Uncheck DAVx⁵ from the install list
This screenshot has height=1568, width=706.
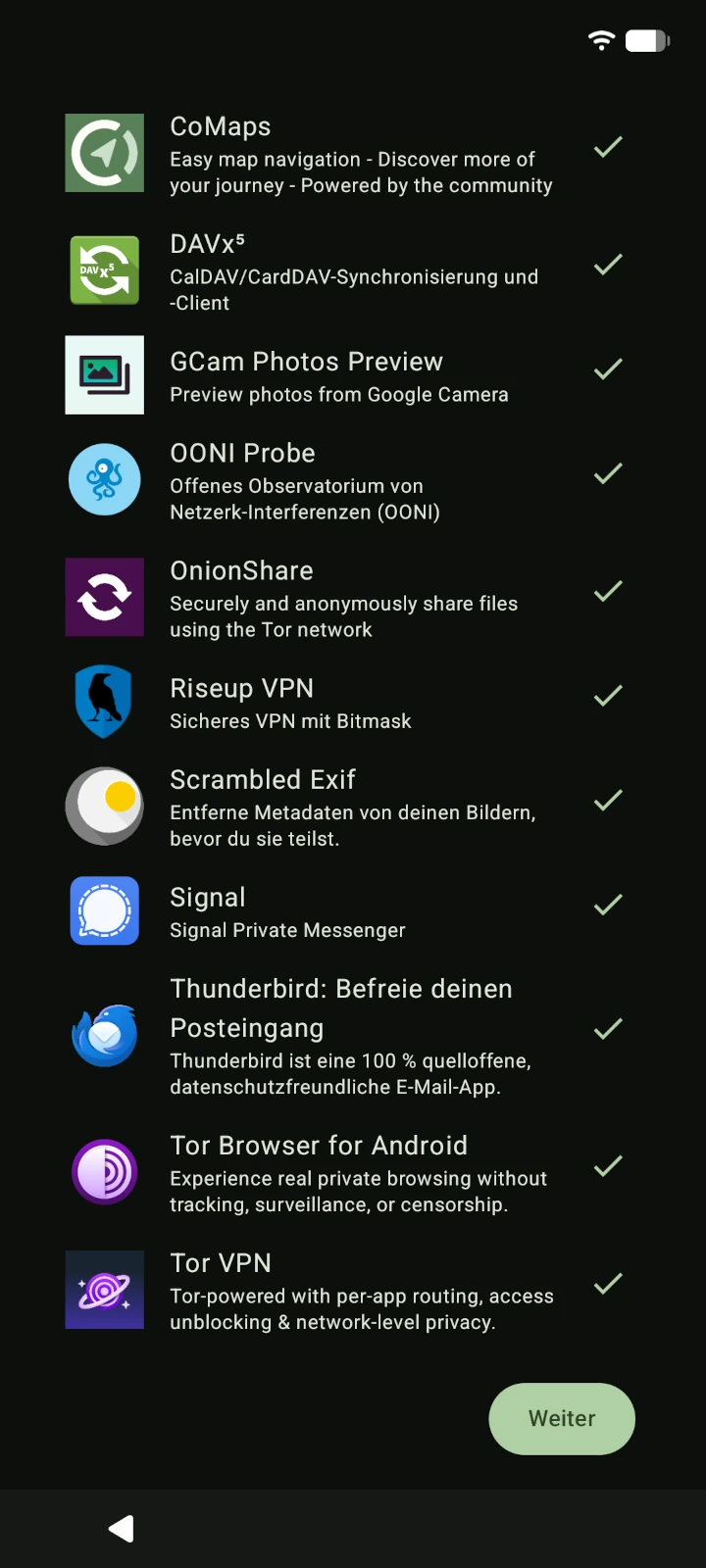608,265
